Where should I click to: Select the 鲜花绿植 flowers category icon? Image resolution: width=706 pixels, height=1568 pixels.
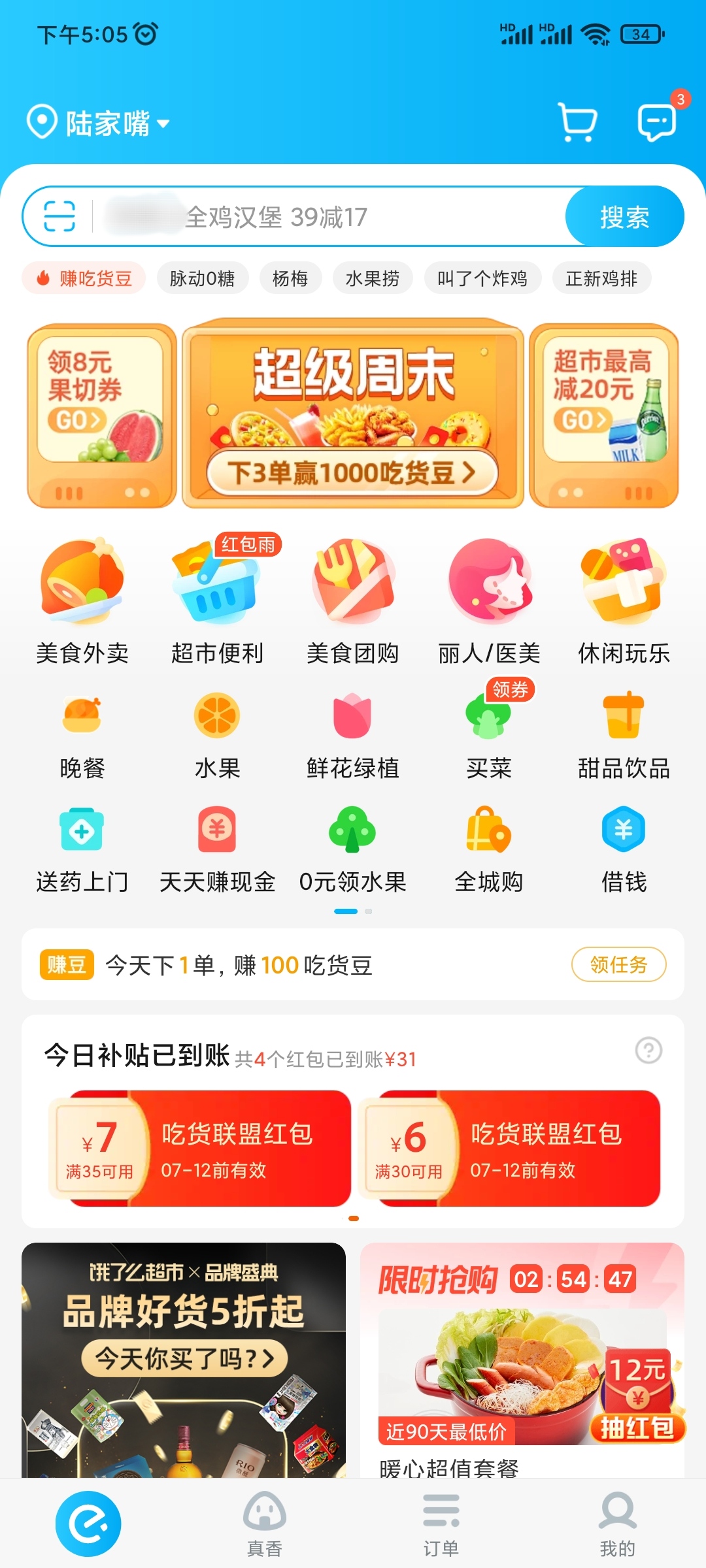[x=352, y=722]
